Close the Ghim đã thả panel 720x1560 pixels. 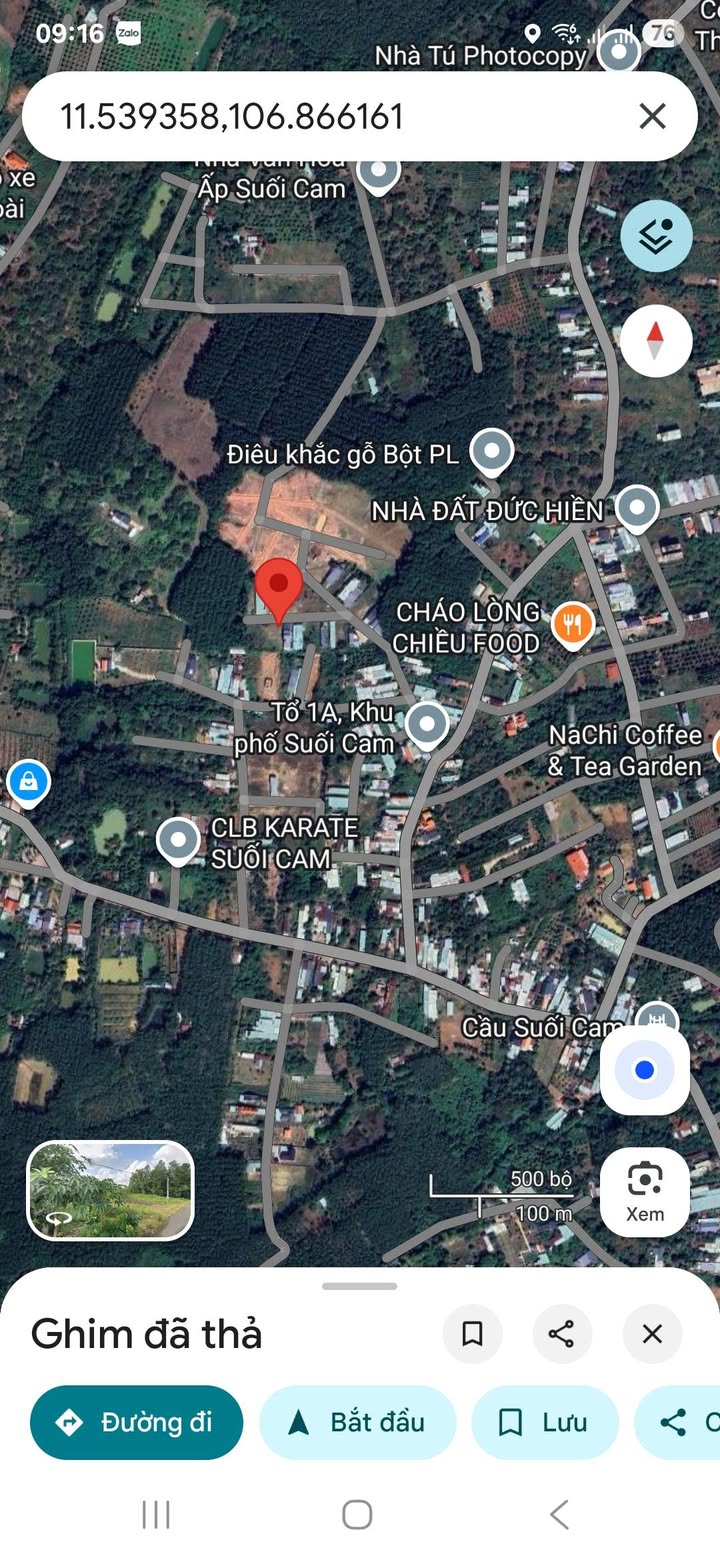tap(652, 1333)
